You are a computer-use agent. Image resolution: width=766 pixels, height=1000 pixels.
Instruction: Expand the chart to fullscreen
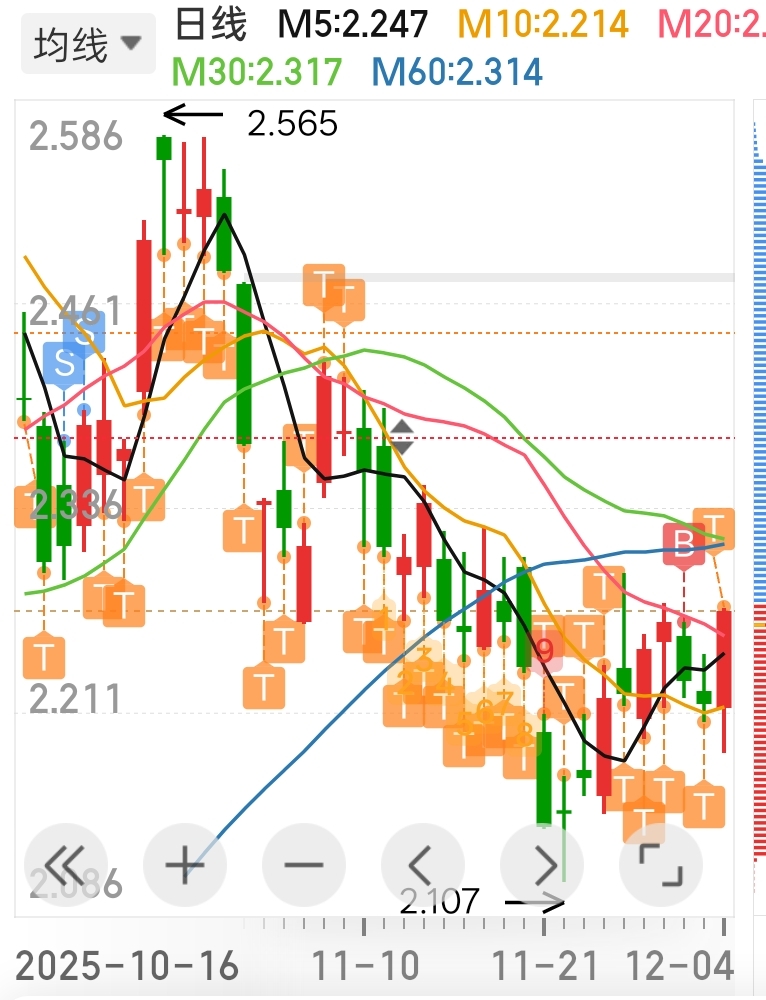pos(661,864)
